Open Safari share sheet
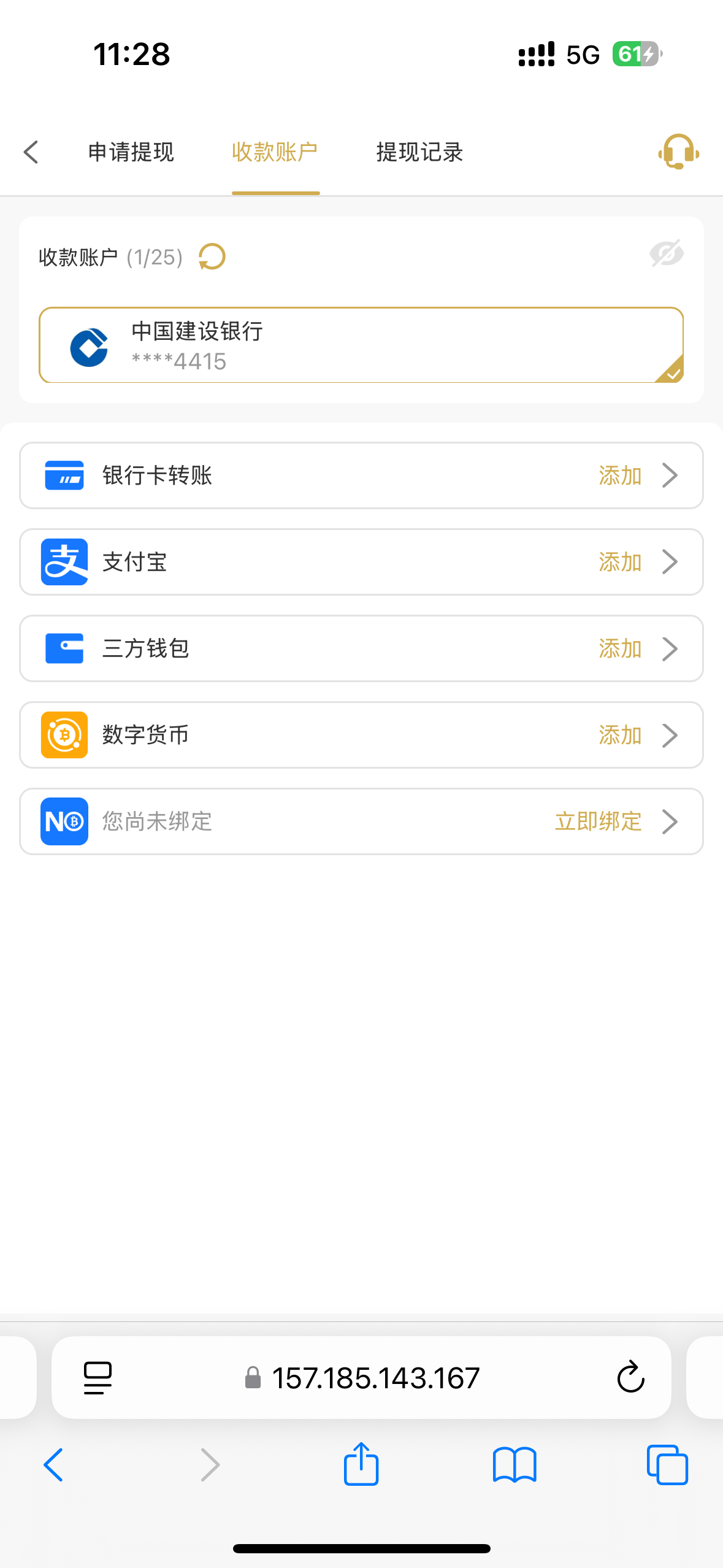This screenshot has width=723, height=1568. click(361, 1464)
